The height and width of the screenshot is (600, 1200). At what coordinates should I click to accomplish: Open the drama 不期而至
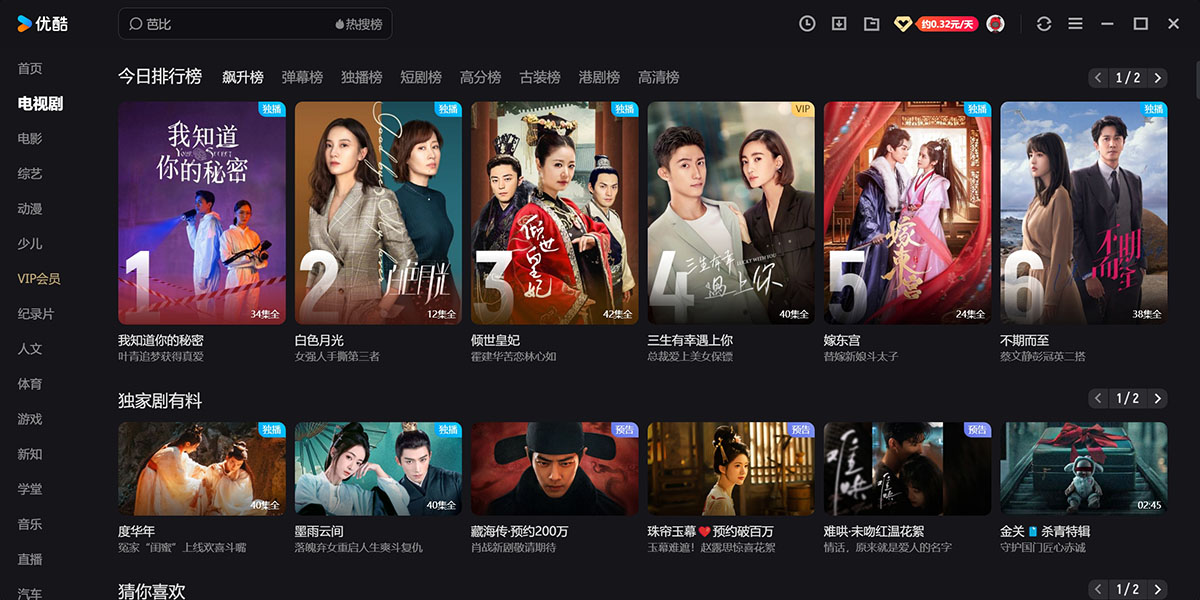[x=1084, y=212]
